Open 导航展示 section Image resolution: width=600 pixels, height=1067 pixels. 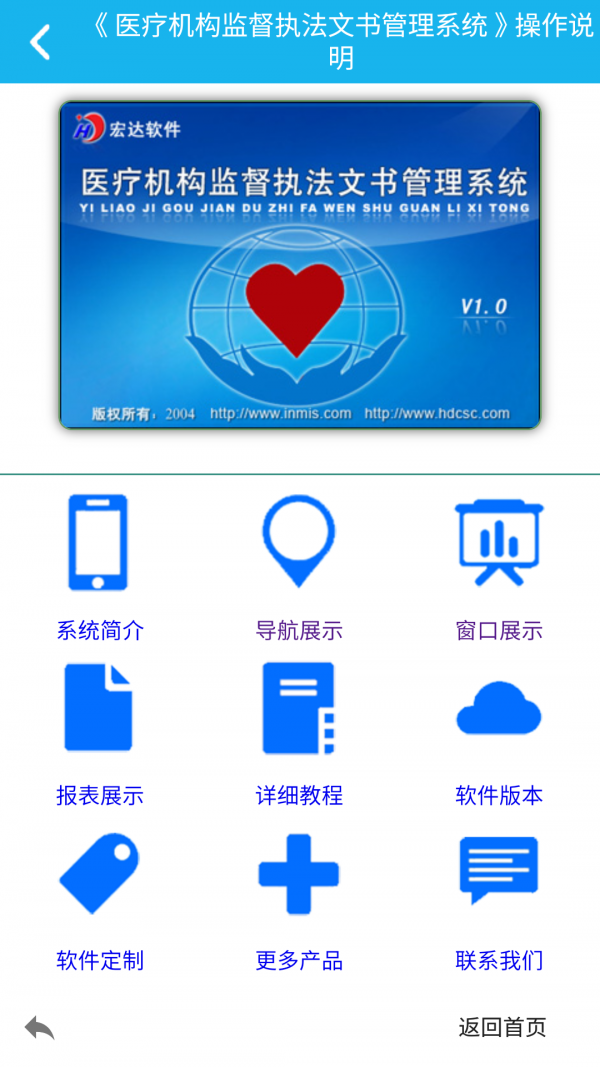pos(299,568)
